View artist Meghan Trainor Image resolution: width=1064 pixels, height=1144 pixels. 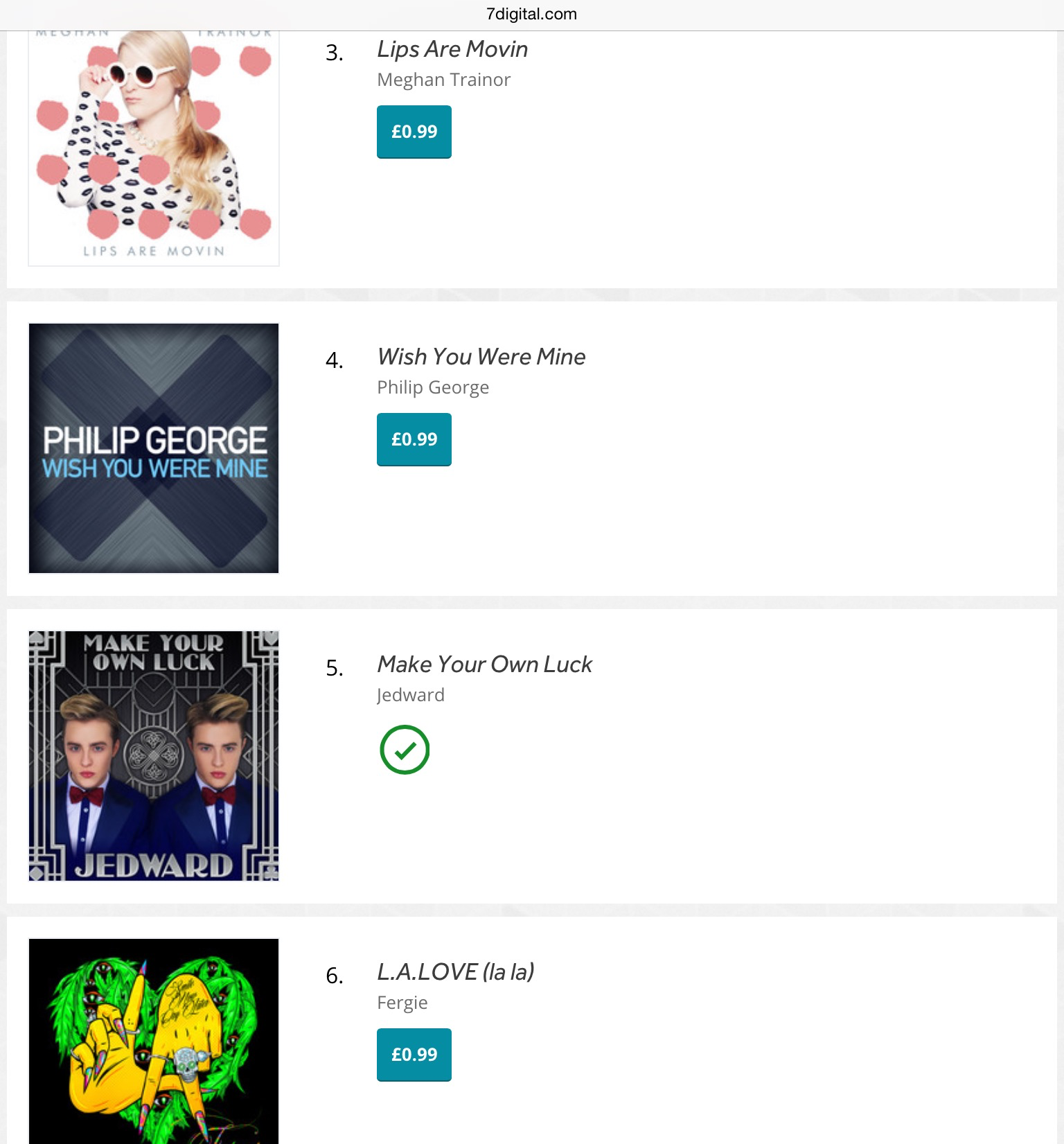click(443, 80)
